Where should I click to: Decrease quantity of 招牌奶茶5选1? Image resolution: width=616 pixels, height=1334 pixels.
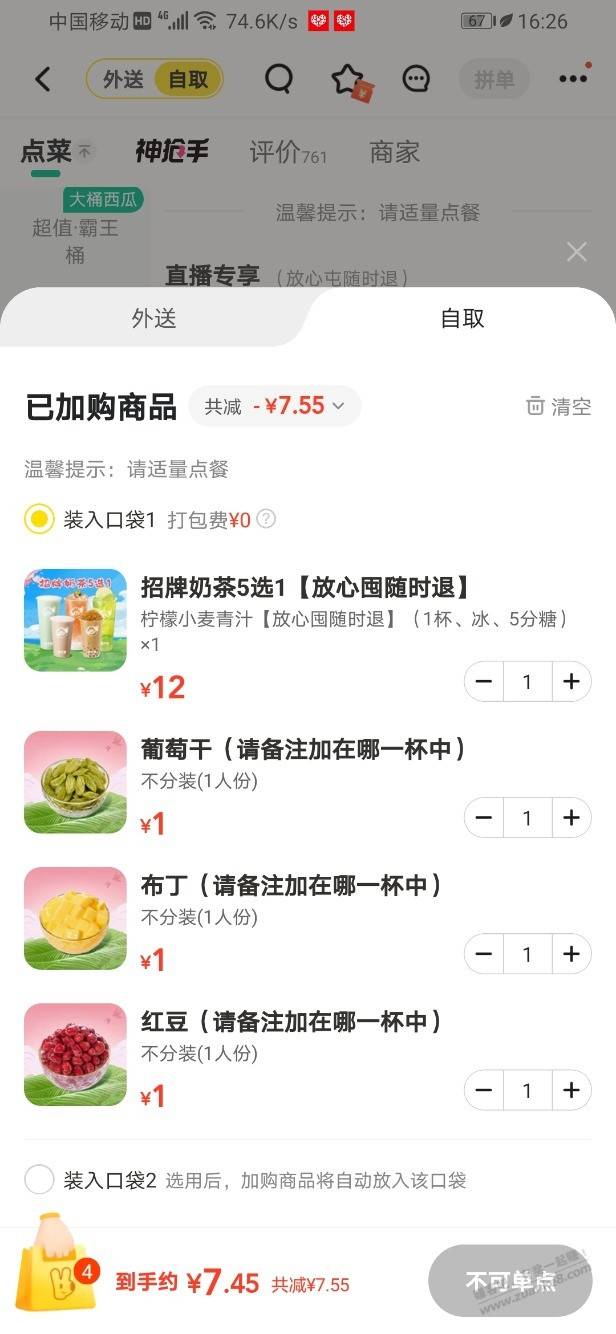484,682
